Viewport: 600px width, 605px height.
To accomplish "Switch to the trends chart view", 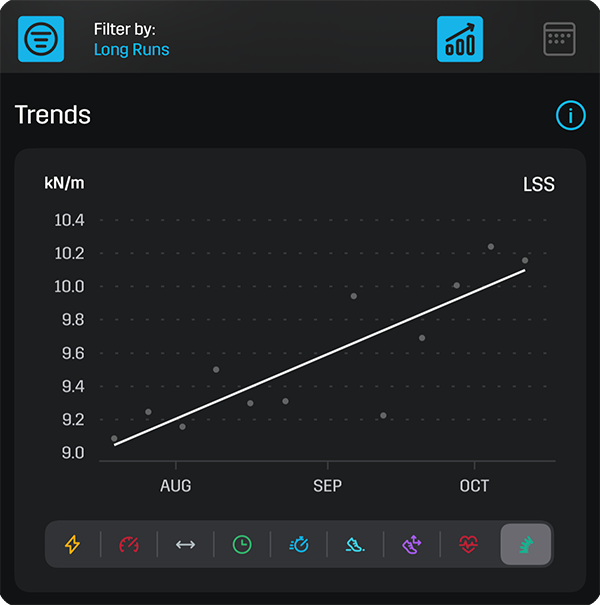I will pyautogui.click(x=460, y=39).
